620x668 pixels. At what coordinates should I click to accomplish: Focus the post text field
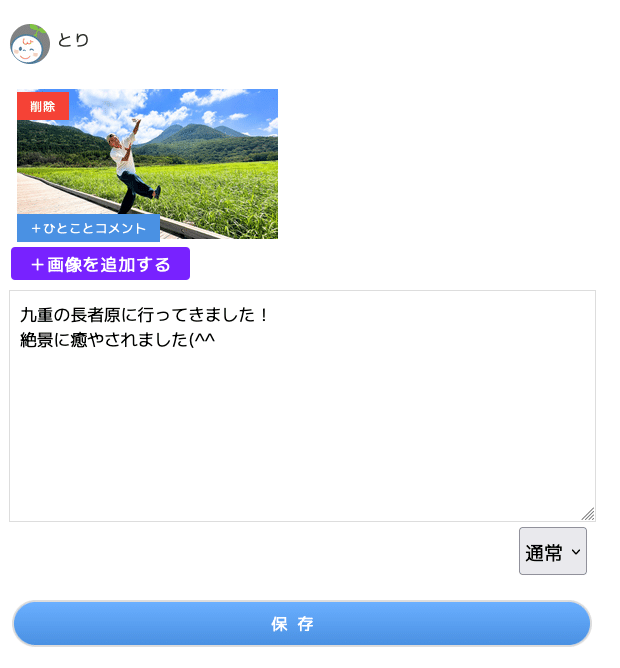[x=302, y=420]
